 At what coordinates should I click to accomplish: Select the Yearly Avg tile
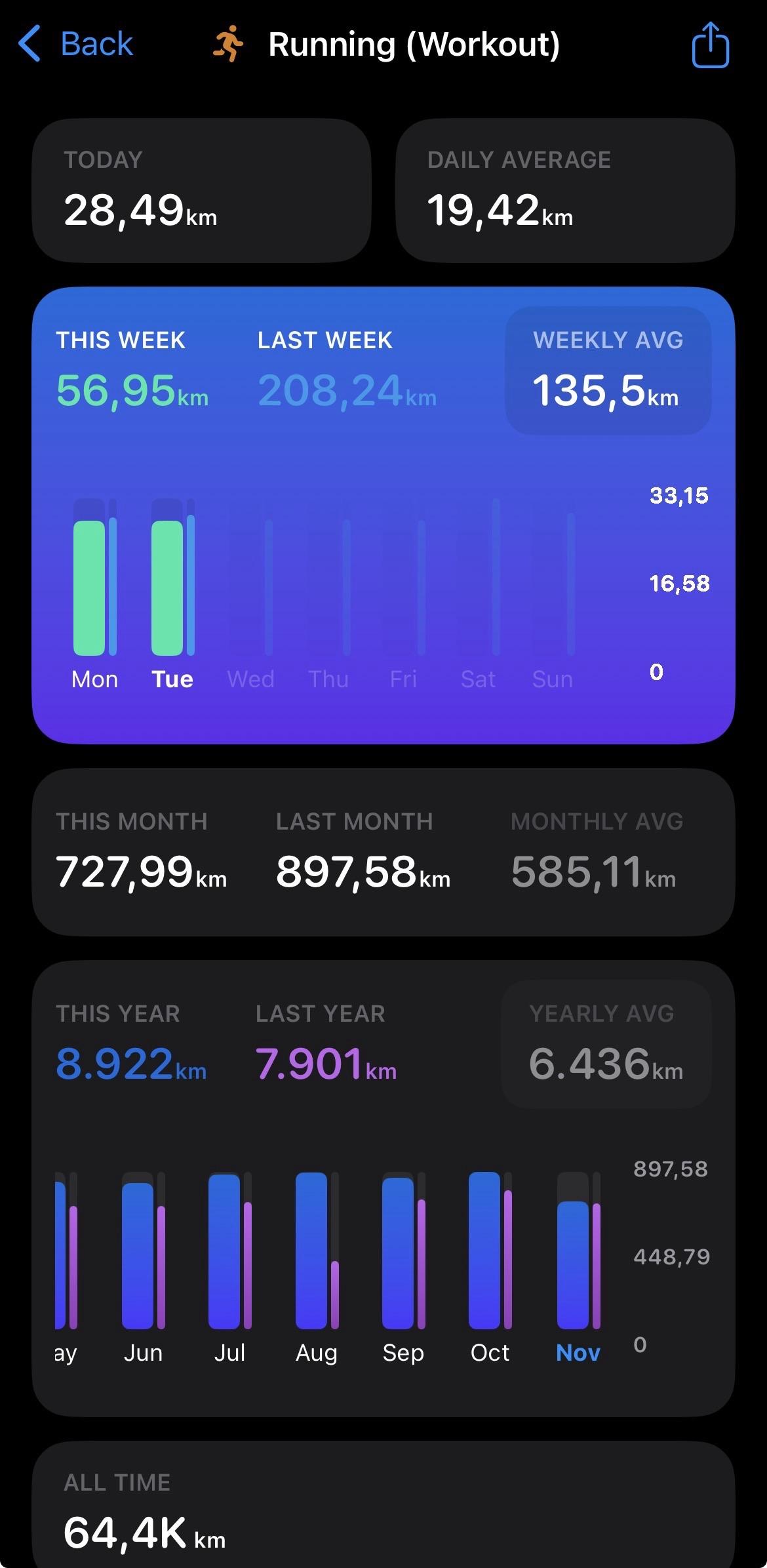606,1044
